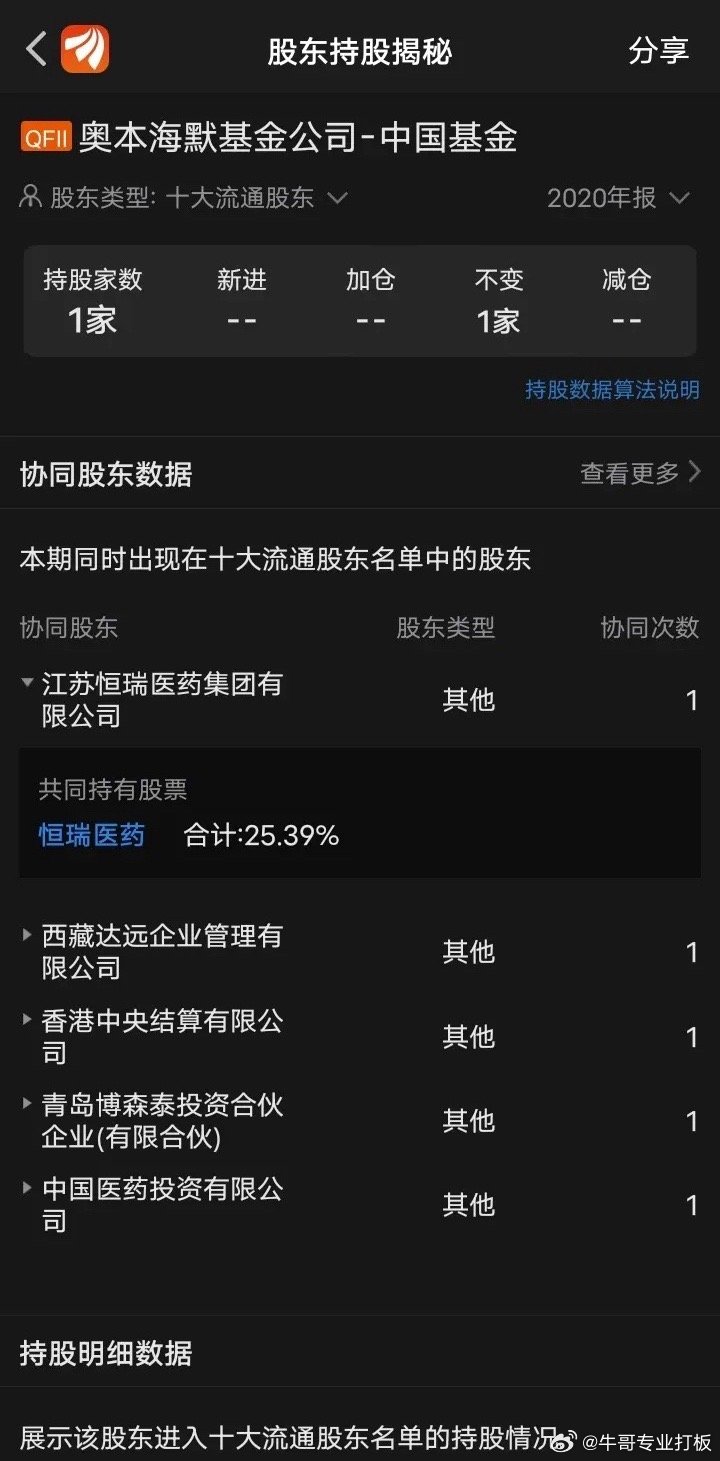
Task: Open the 2020年报 report period dropdown
Action: pos(619,198)
